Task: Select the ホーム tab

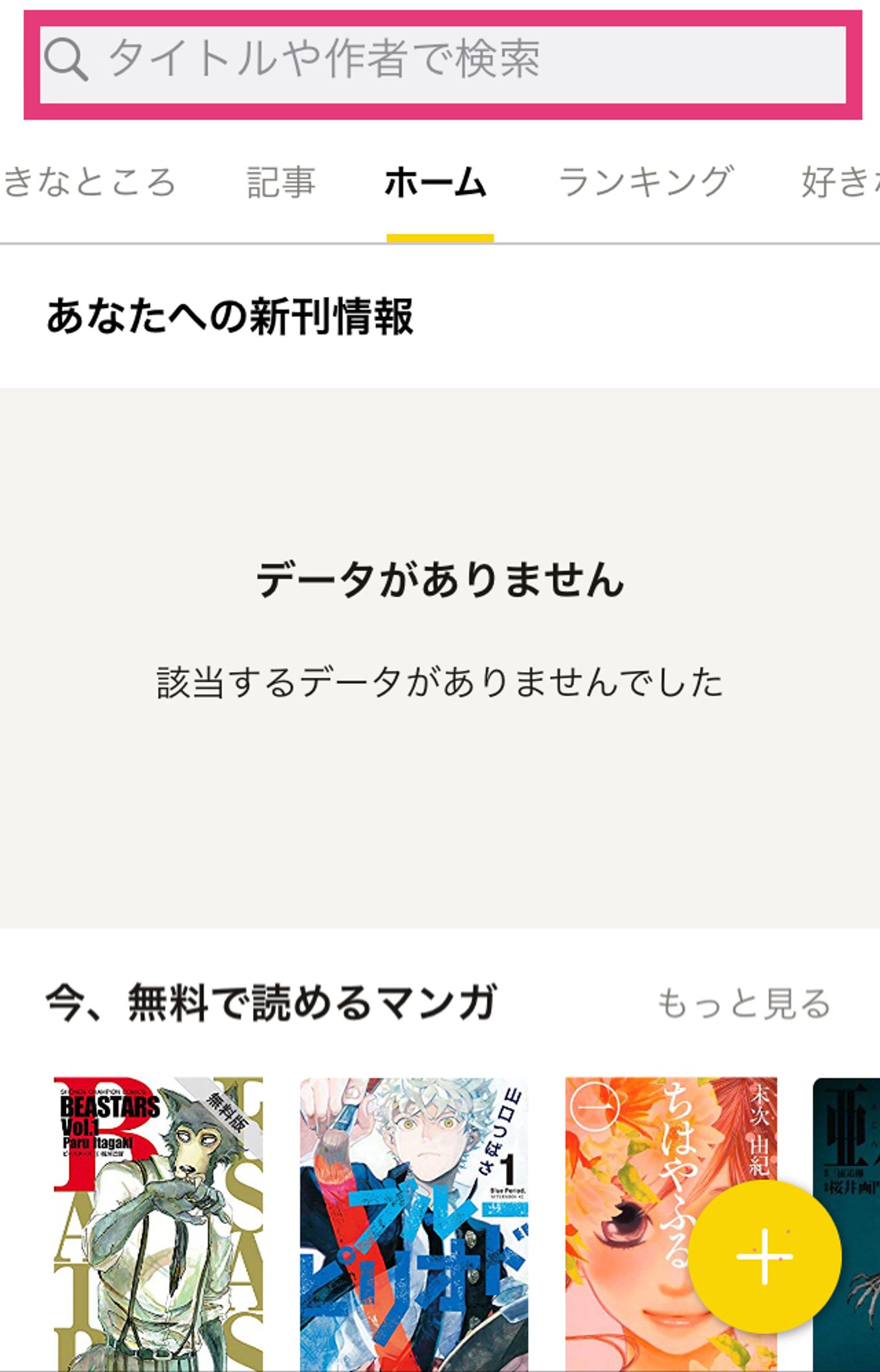Action: pos(435,182)
